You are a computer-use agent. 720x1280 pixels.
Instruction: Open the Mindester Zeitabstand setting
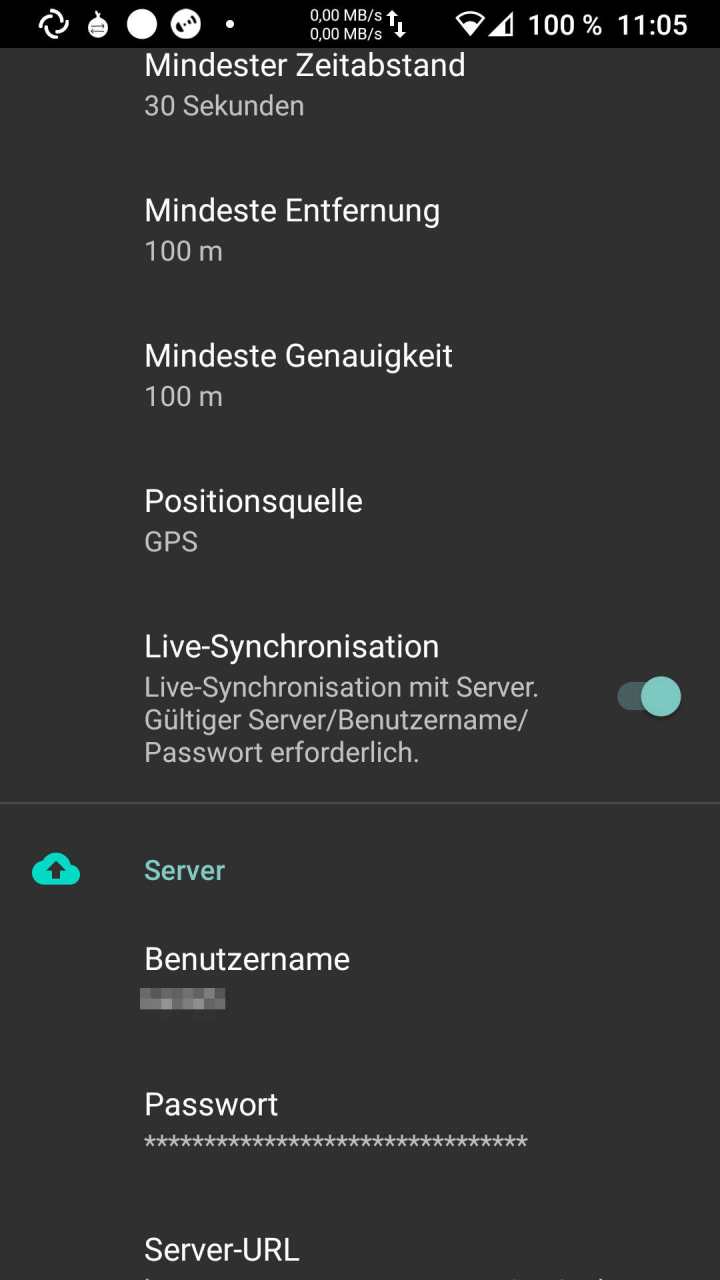pyautogui.click(x=304, y=85)
